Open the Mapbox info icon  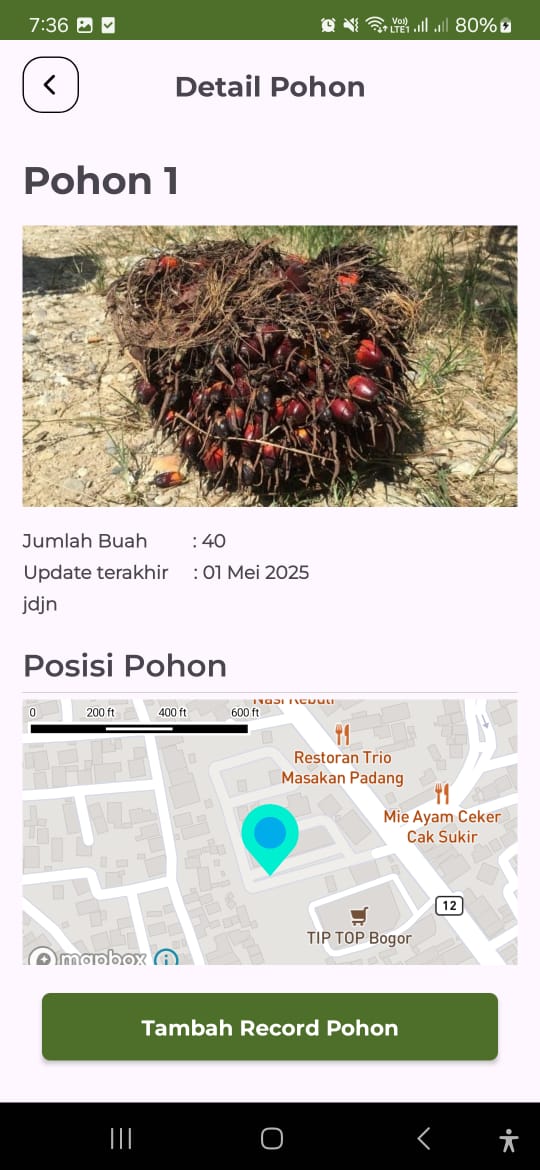point(166,958)
